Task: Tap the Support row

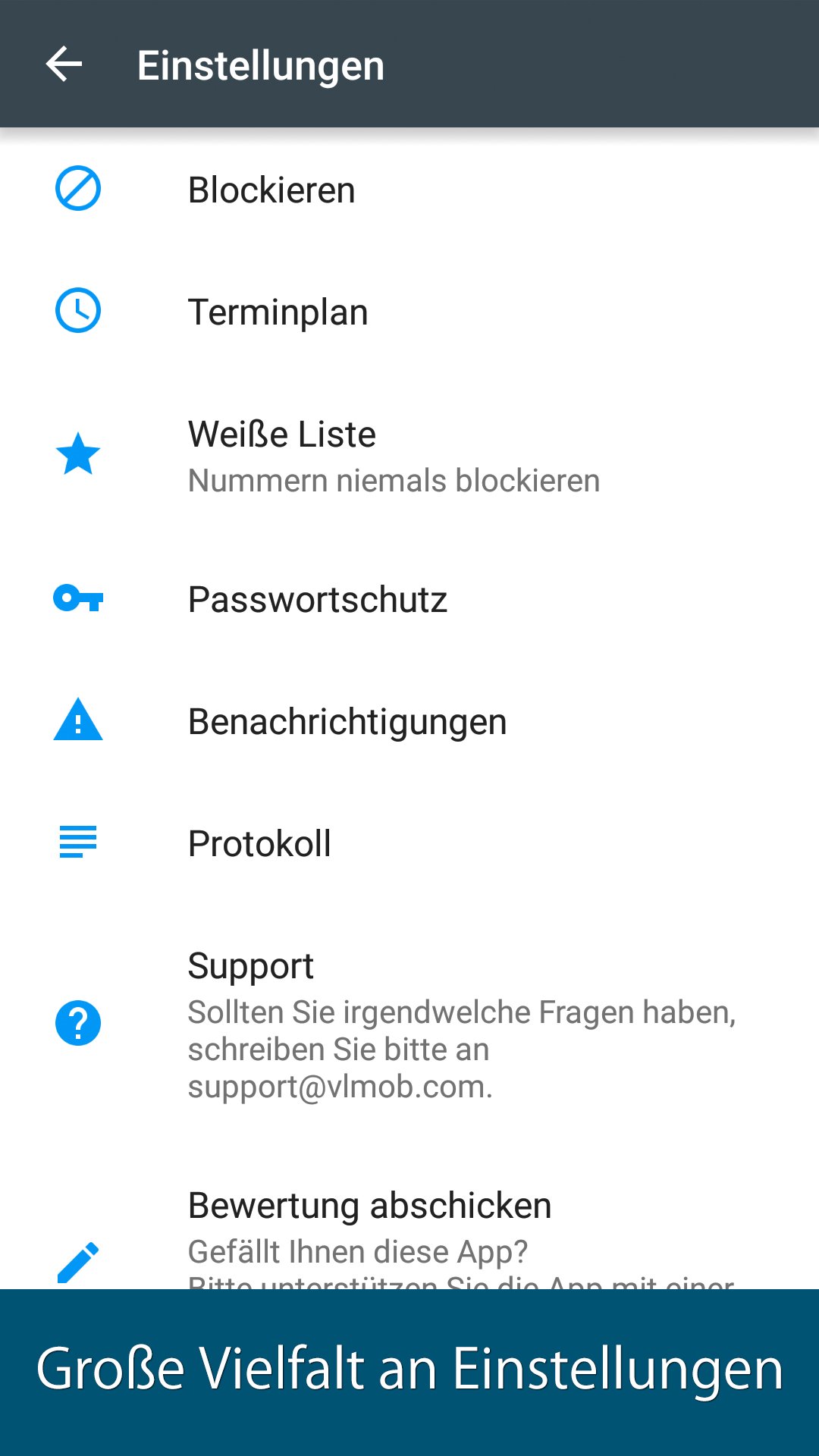Action: (409, 1024)
